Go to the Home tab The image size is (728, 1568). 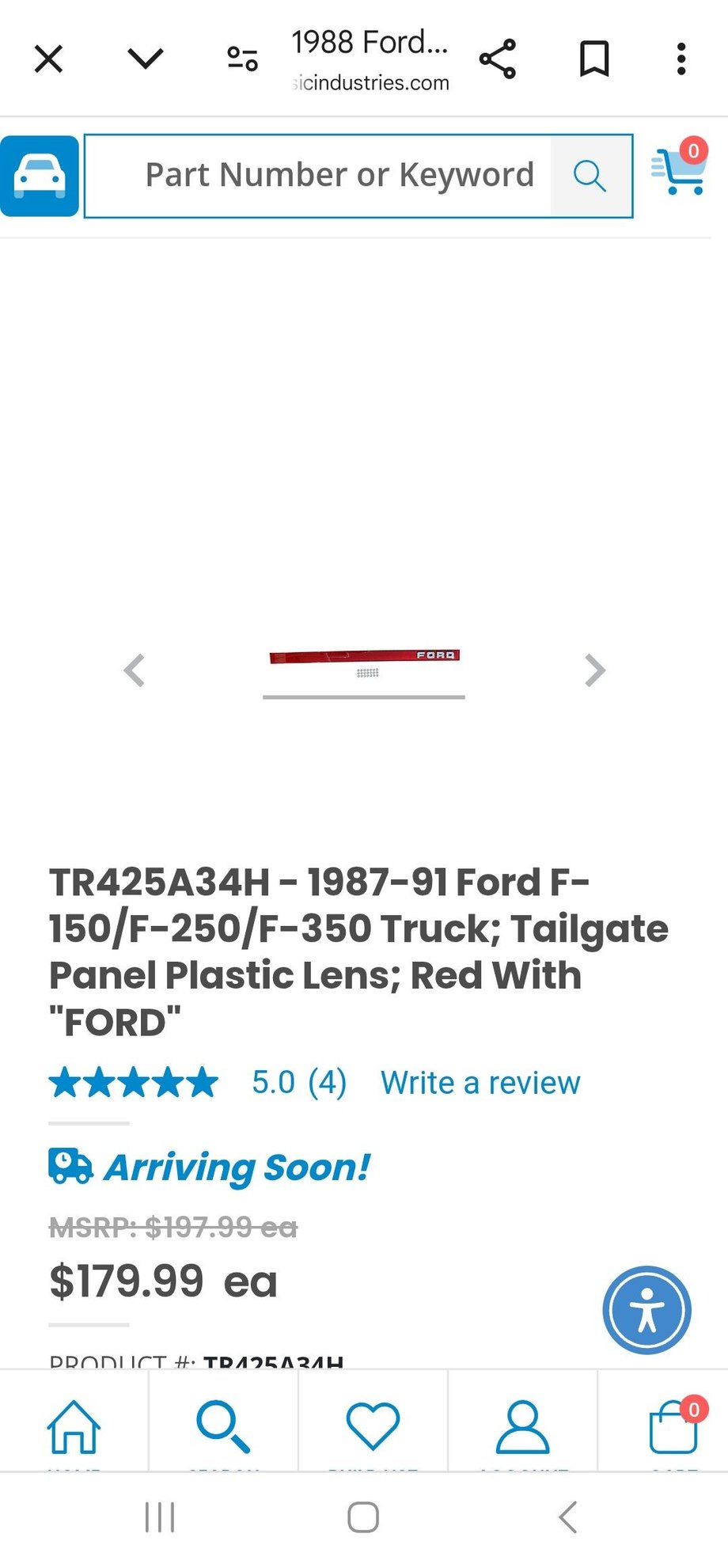click(x=74, y=1427)
